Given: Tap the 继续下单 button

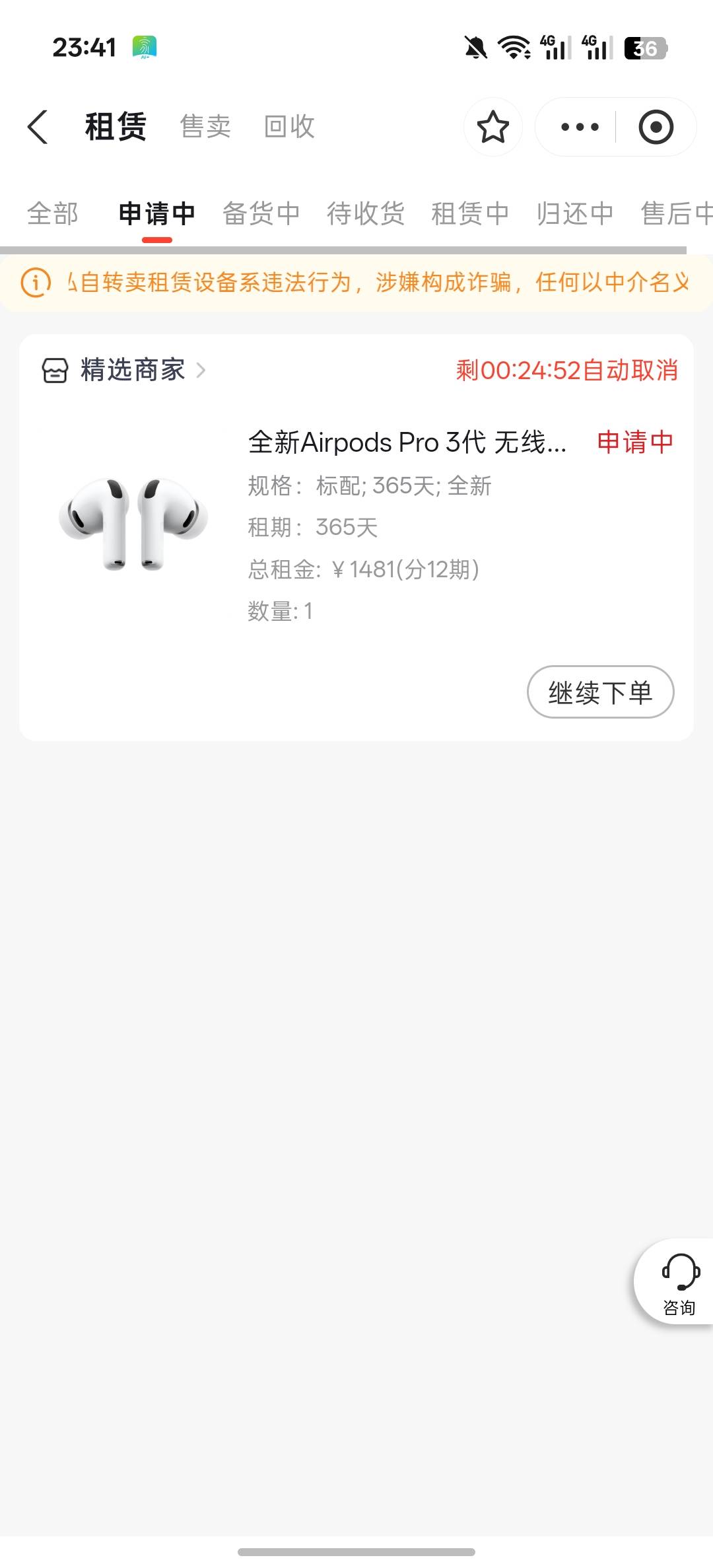Looking at the screenshot, I should pyautogui.click(x=600, y=692).
